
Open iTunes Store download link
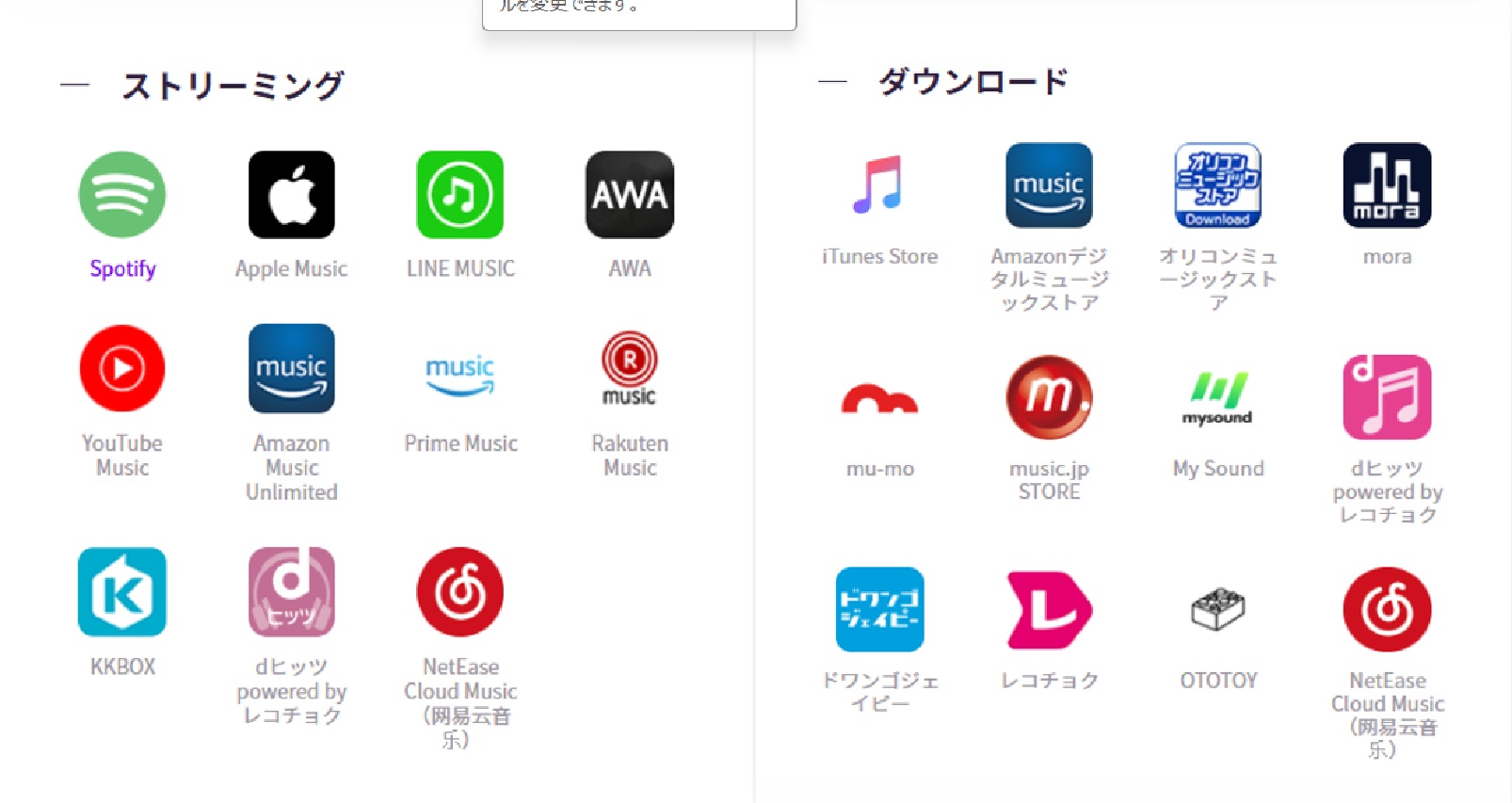point(879,185)
